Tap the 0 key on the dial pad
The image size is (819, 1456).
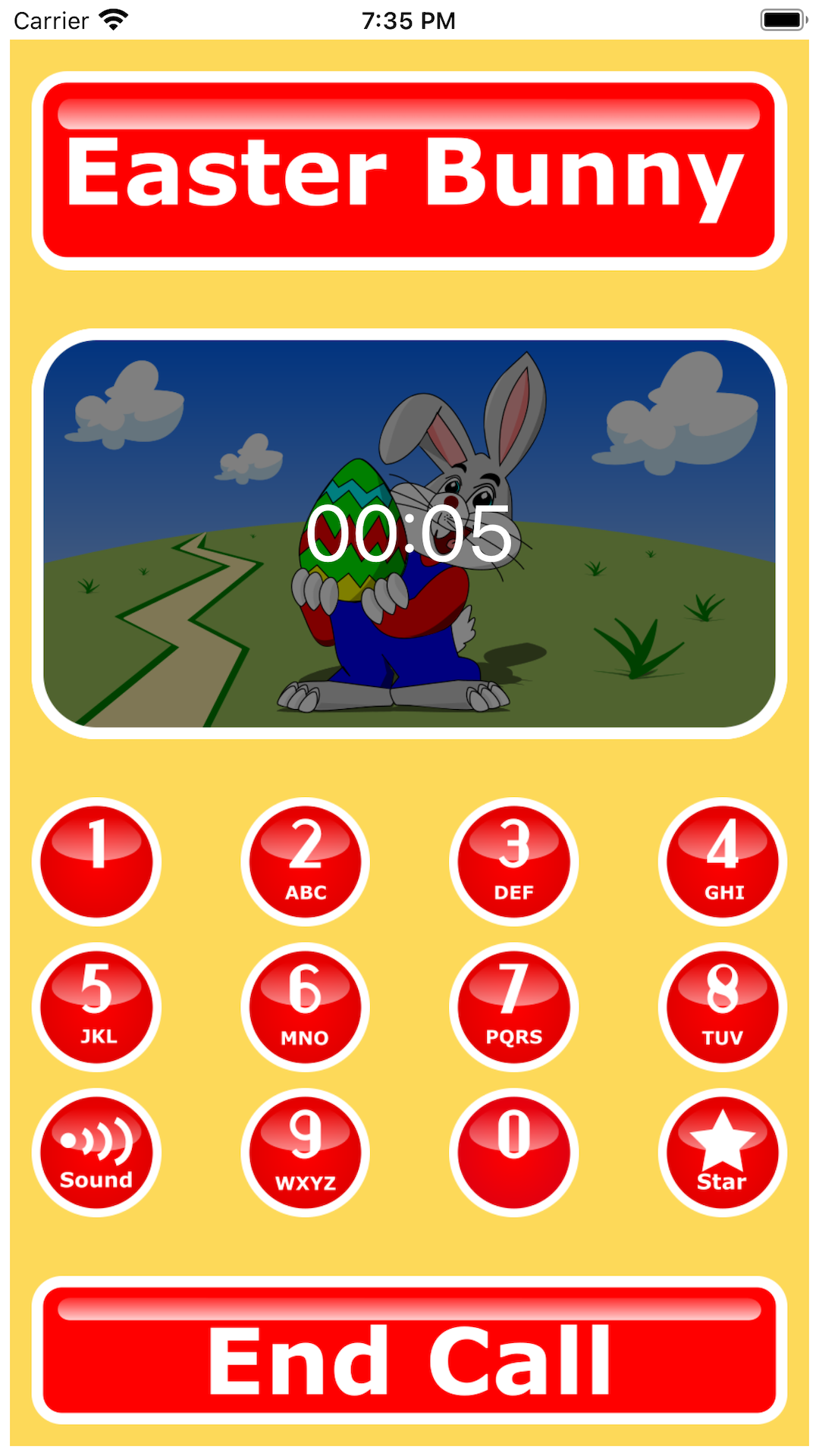coord(513,1151)
